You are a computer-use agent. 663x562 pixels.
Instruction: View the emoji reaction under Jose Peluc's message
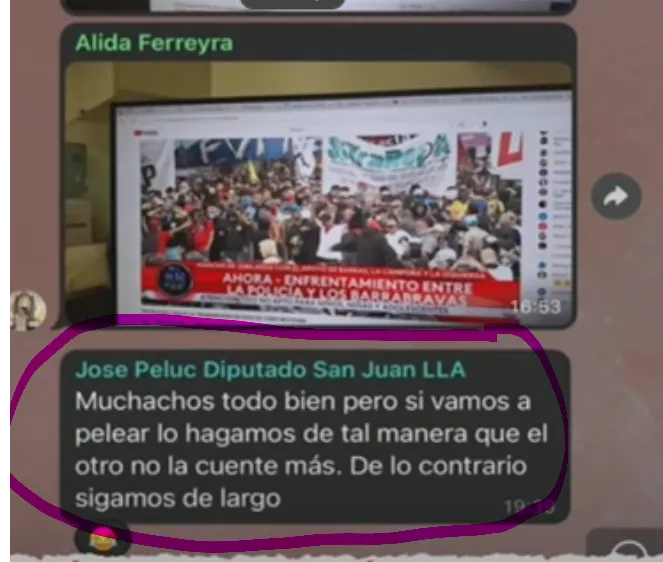[103, 541]
